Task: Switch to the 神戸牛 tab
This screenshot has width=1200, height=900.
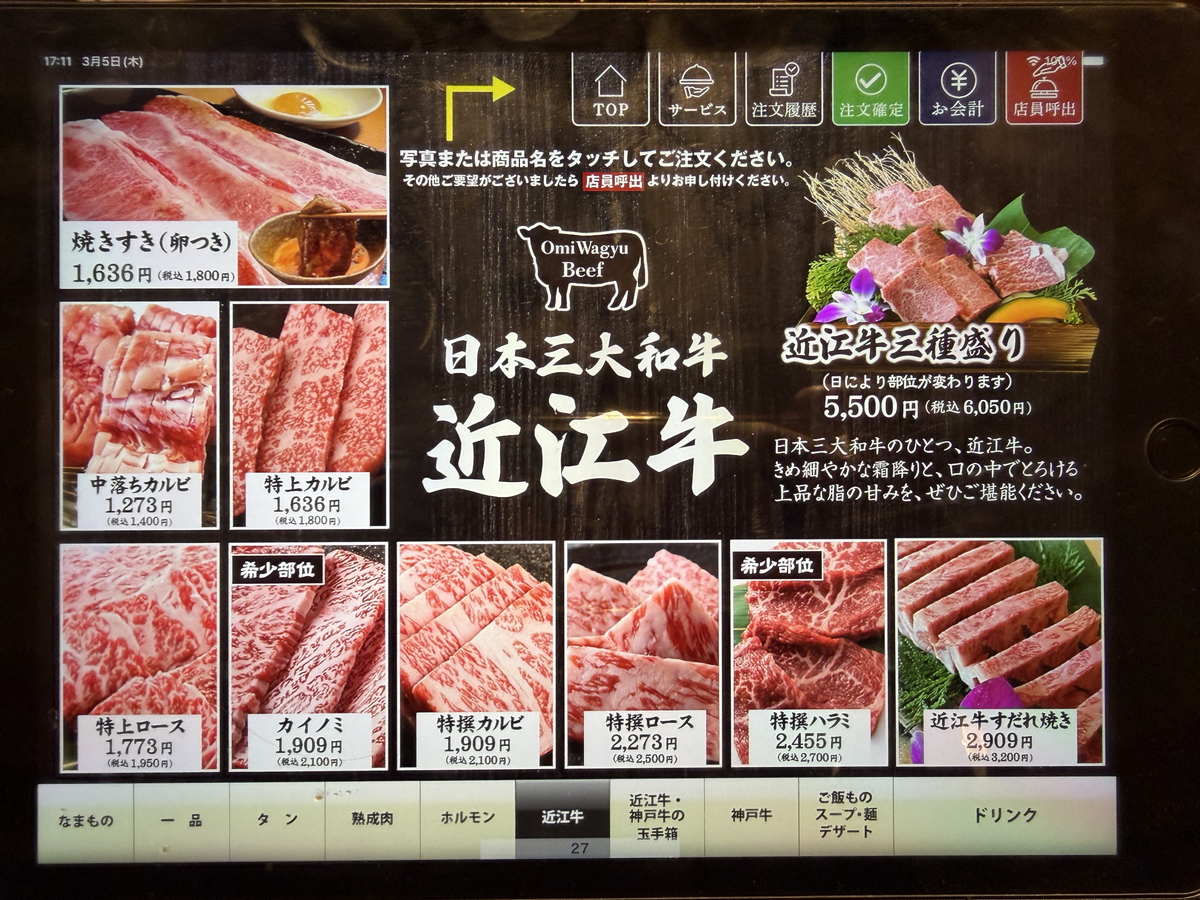Action: pos(751,816)
